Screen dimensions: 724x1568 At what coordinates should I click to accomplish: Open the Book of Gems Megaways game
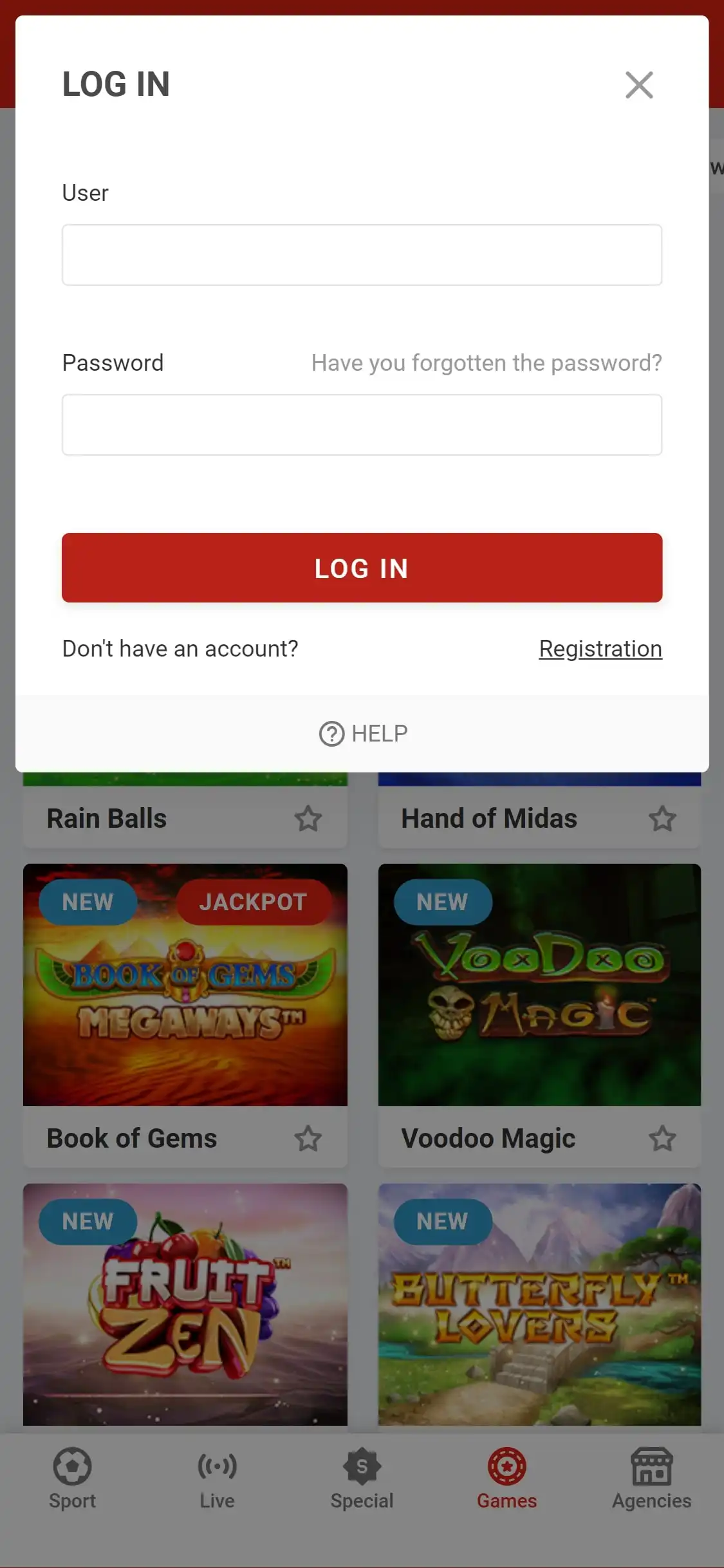[185, 985]
